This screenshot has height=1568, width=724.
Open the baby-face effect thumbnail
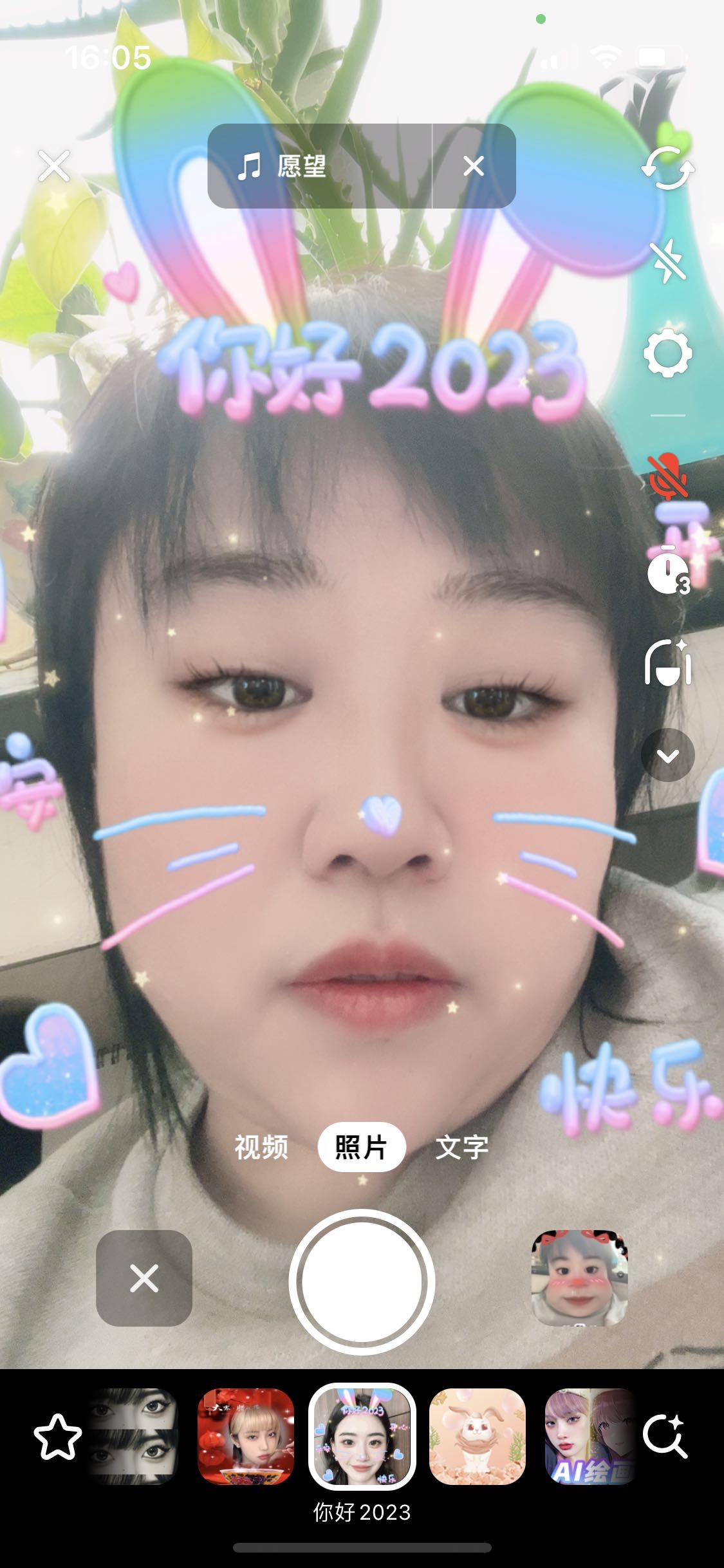point(579,1278)
